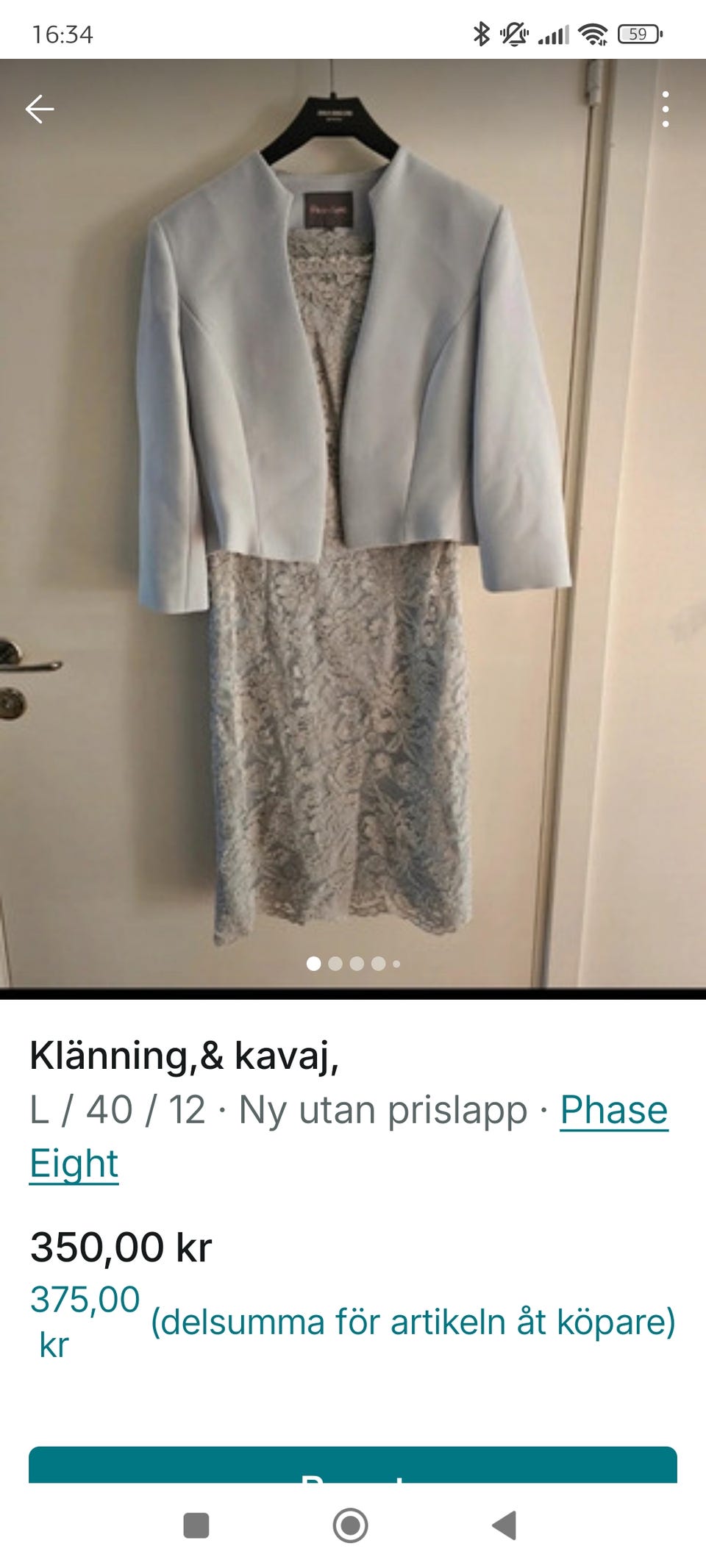The width and height of the screenshot is (706, 1568).
Task: Tap the 16:34 clock in status bar
Action: pyautogui.click(x=62, y=32)
